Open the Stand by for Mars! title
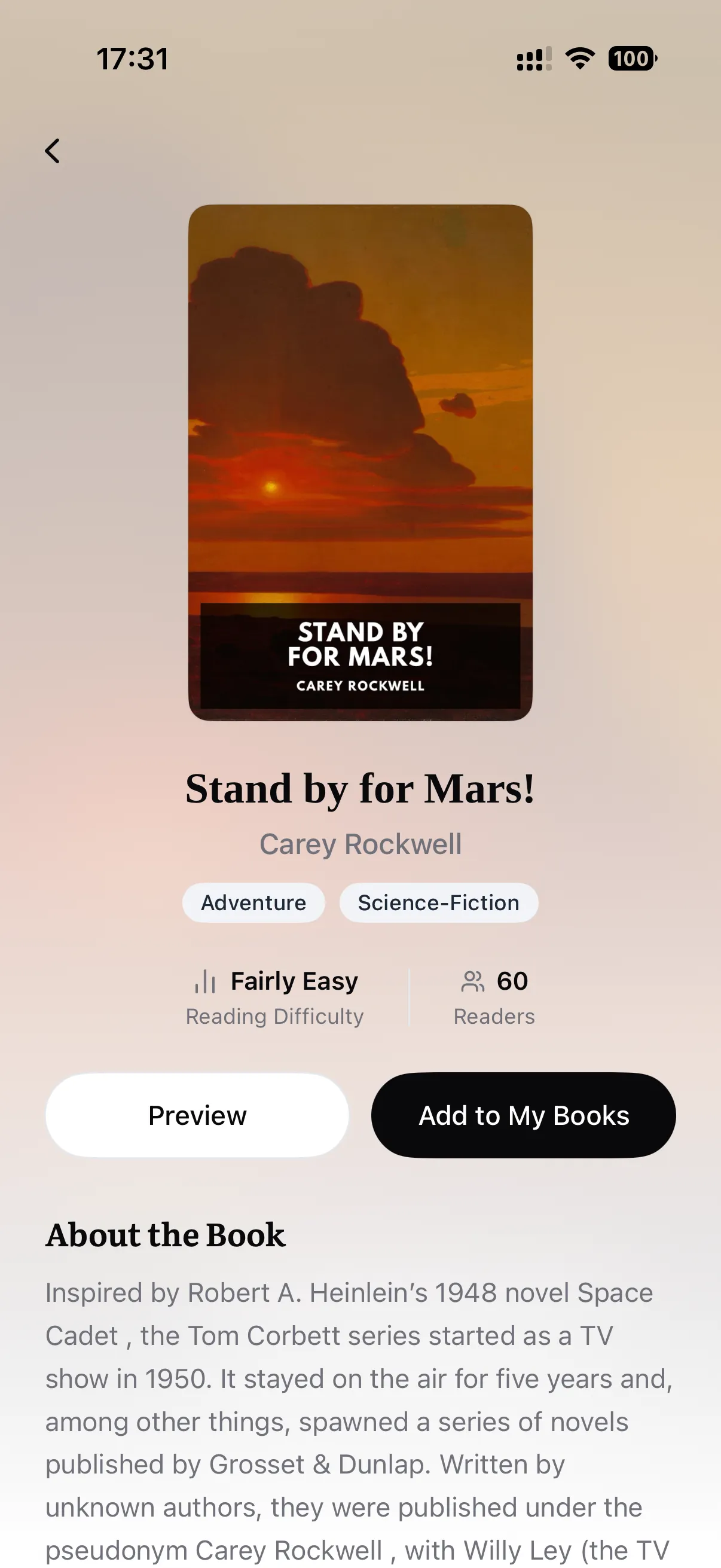Viewport: 721px width, 1568px height. tap(360, 789)
